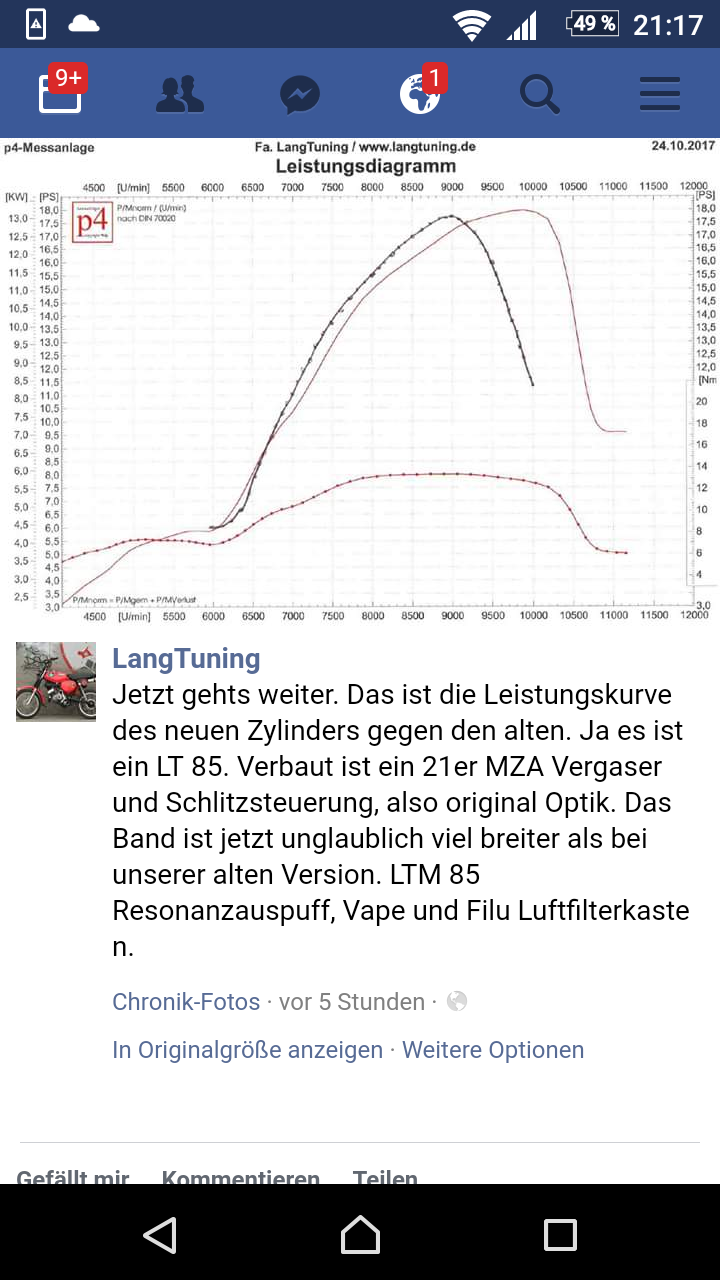
Task: Open Weitere Optionen
Action: coord(493,1050)
